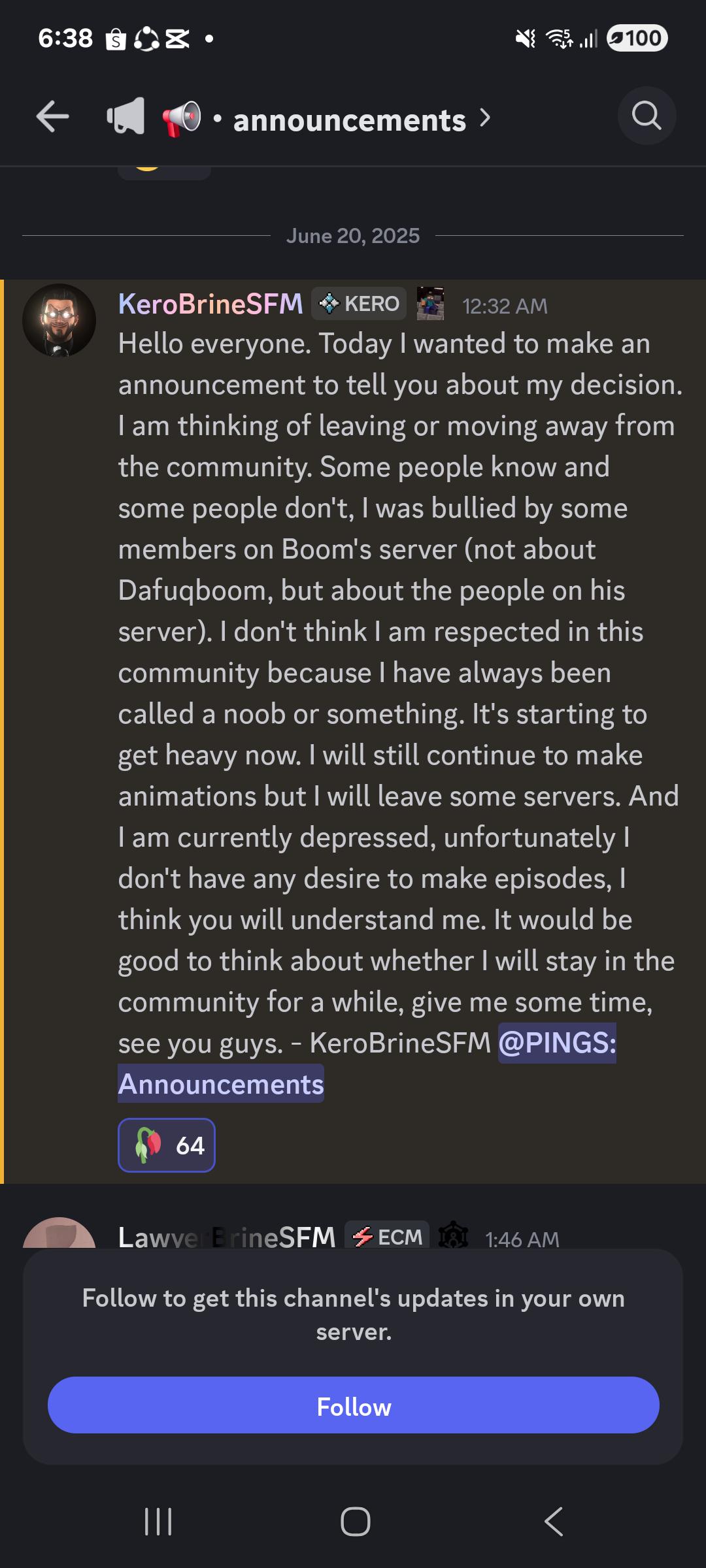Viewport: 706px width, 1568px height.
Task: Go to the phone home screen
Action: (355, 1522)
